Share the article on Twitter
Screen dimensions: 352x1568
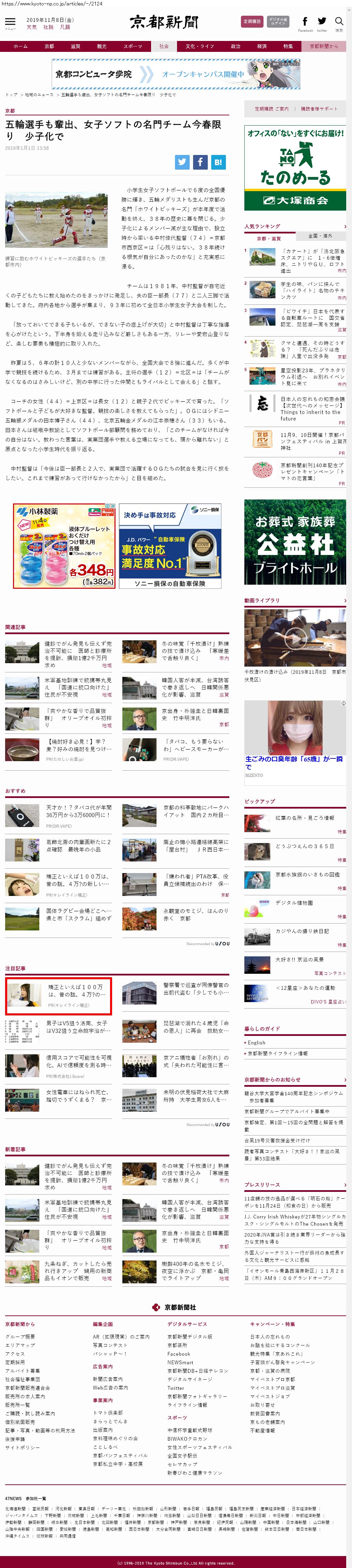[x=182, y=162]
